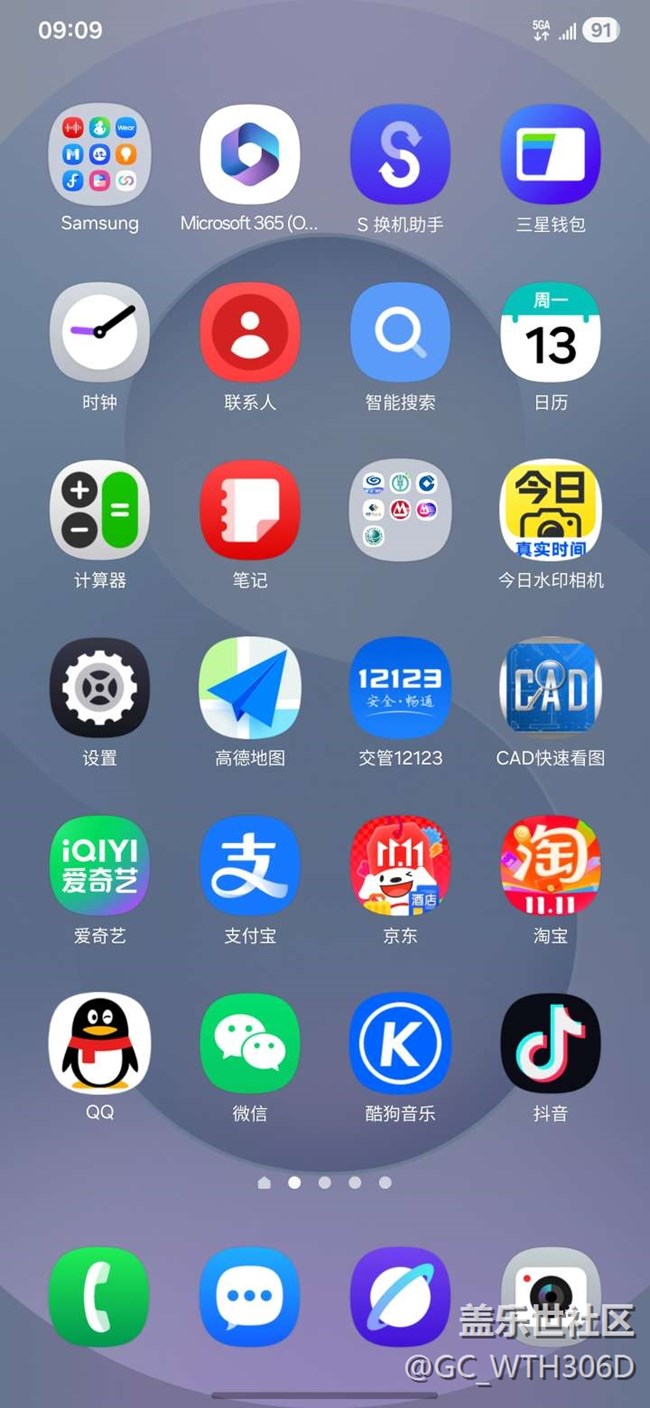
Task: Open 支付宝 Alipay
Action: pyautogui.click(x=250, y=866)
